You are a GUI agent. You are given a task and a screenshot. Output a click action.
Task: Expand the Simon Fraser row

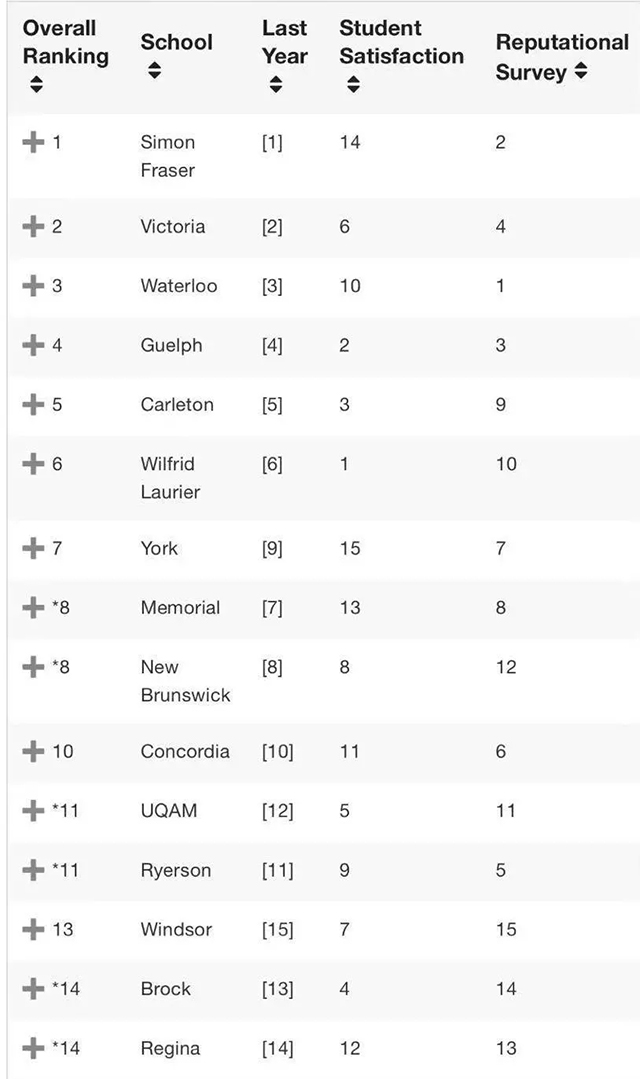click(33, 142)
